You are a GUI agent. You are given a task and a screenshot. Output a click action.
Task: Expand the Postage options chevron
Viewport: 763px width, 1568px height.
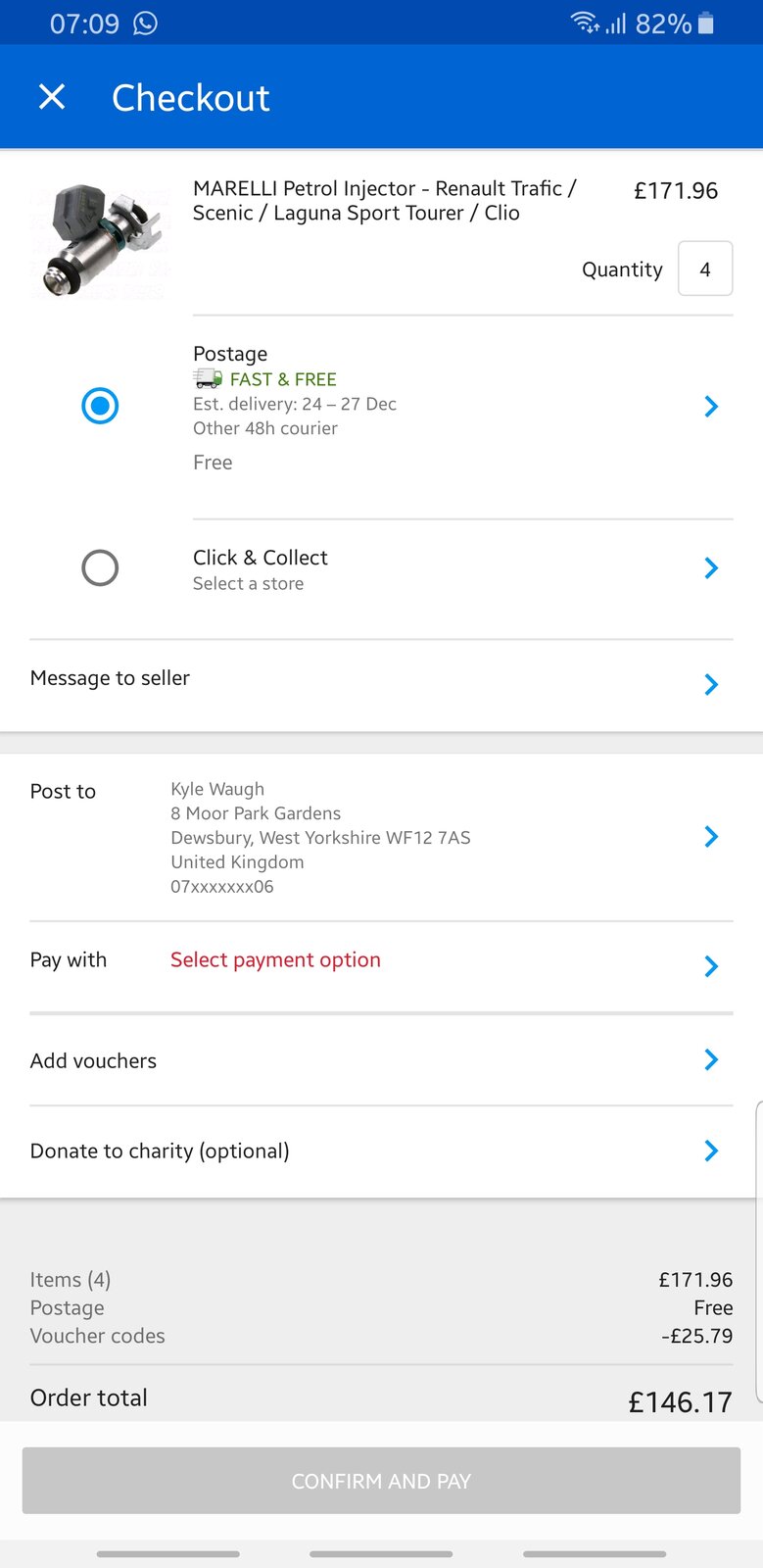tap(711, 406)
